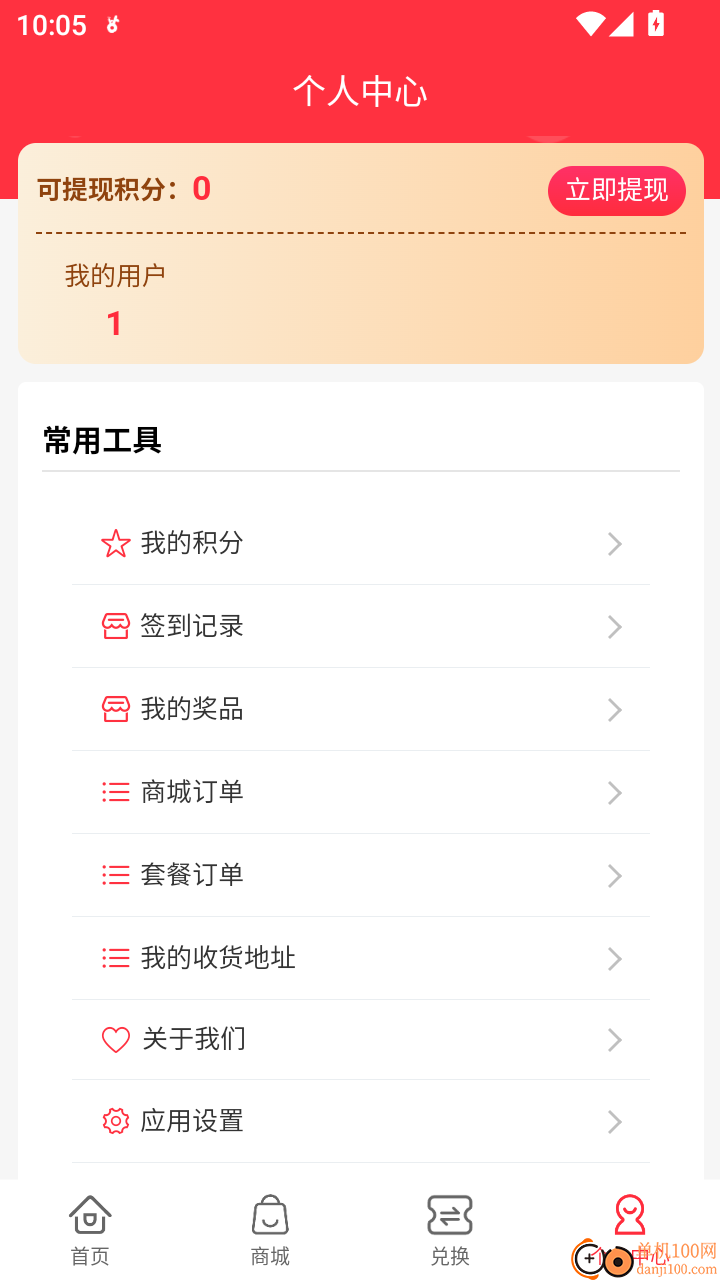The image size is (720, 1280).
Task: Click the heart icon beside 关于我们
Action: pos(116,1040)
